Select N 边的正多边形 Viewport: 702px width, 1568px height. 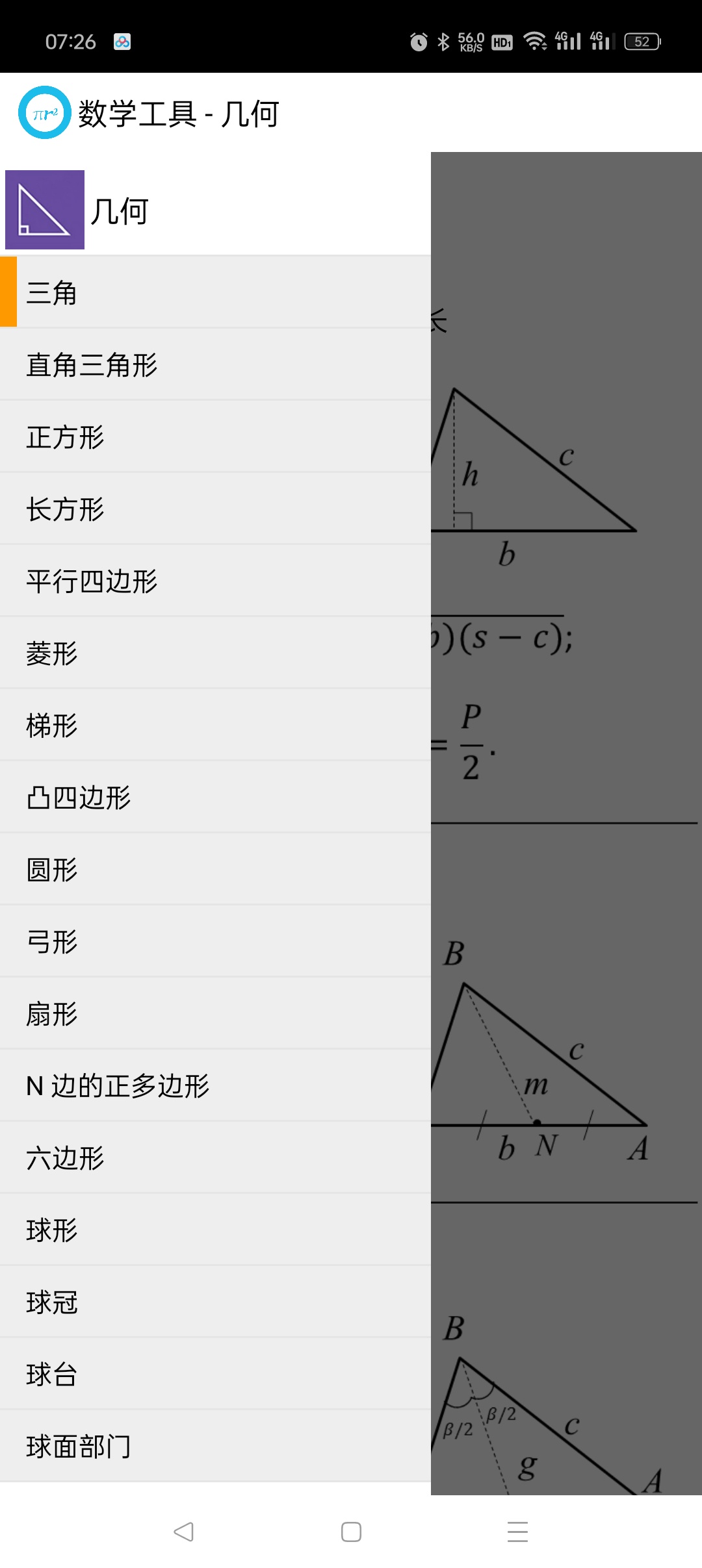[x=214, y=1085]
